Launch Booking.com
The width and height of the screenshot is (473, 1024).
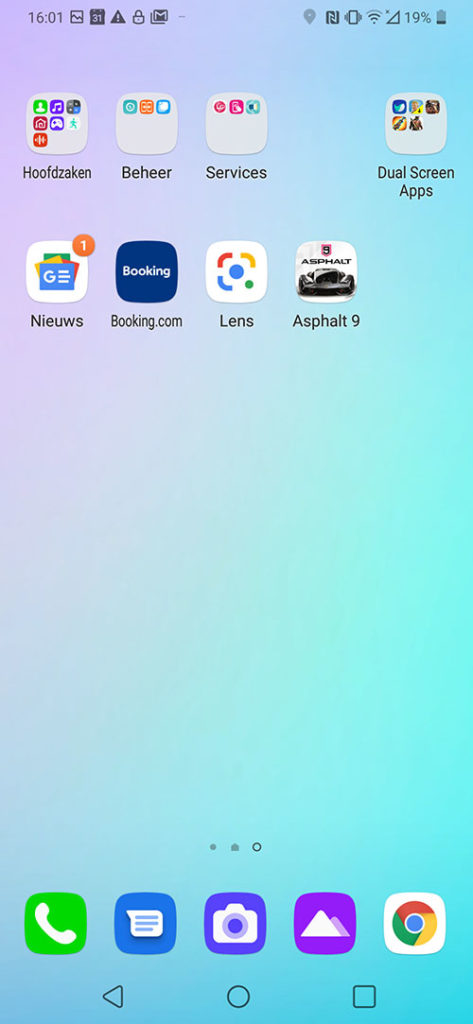tap(146, 272)
